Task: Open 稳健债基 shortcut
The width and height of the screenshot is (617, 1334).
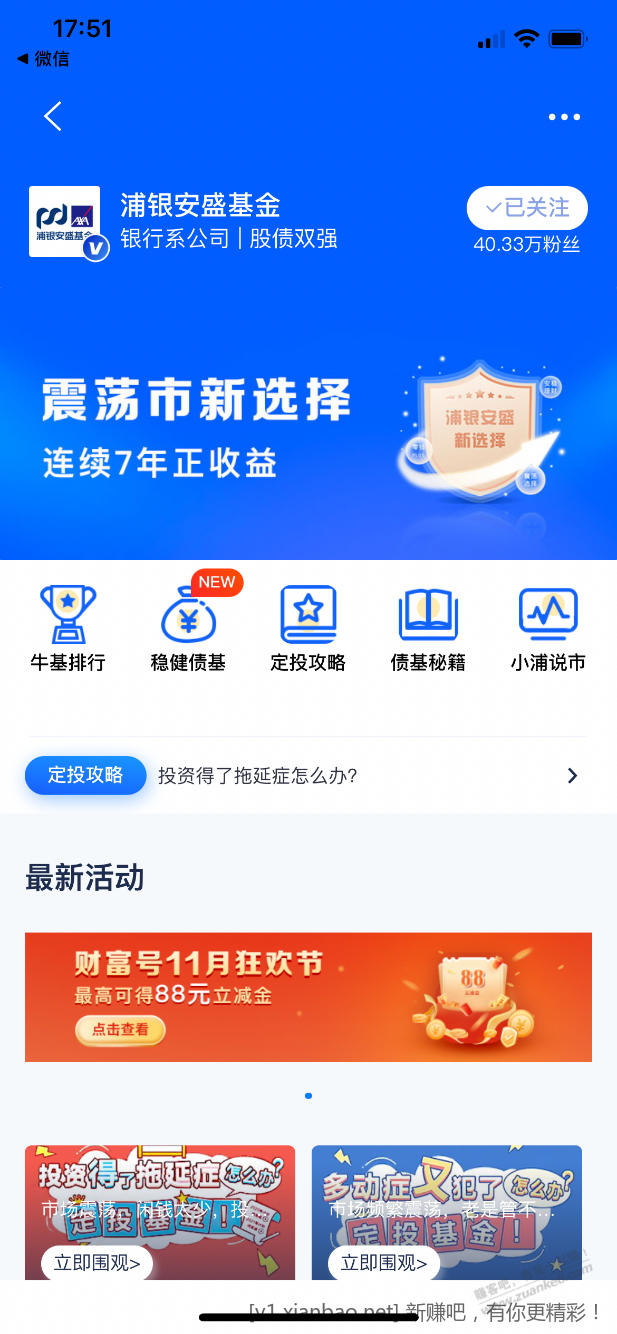Action: [188, 628]
